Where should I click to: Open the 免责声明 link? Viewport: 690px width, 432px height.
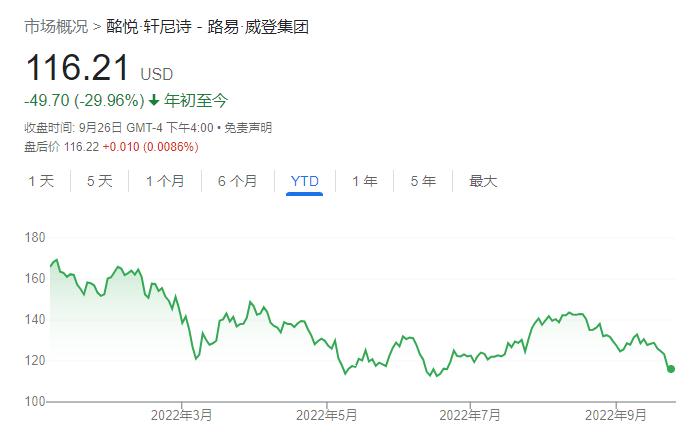tap(248, 128)
